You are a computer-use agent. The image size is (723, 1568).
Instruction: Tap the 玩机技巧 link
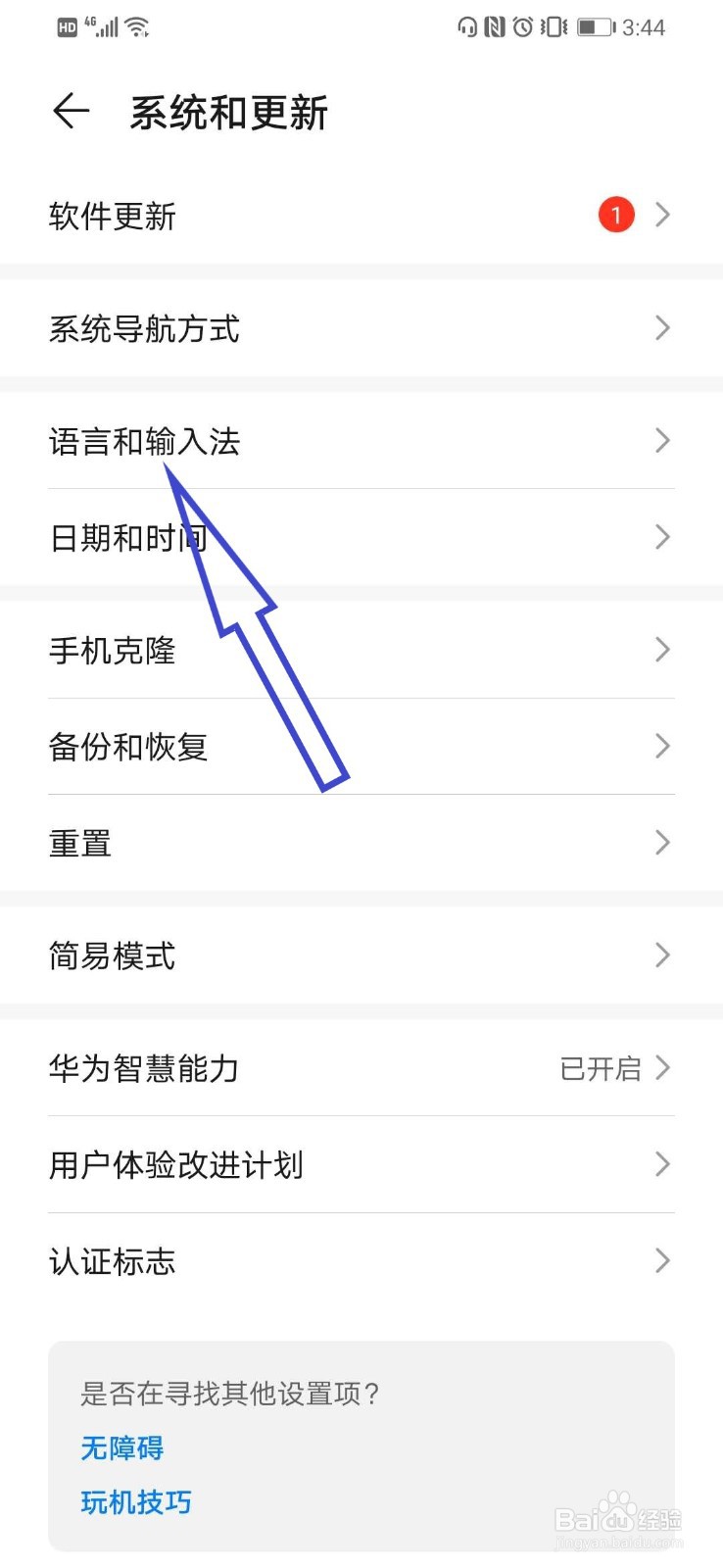[x=135, y=1502]
